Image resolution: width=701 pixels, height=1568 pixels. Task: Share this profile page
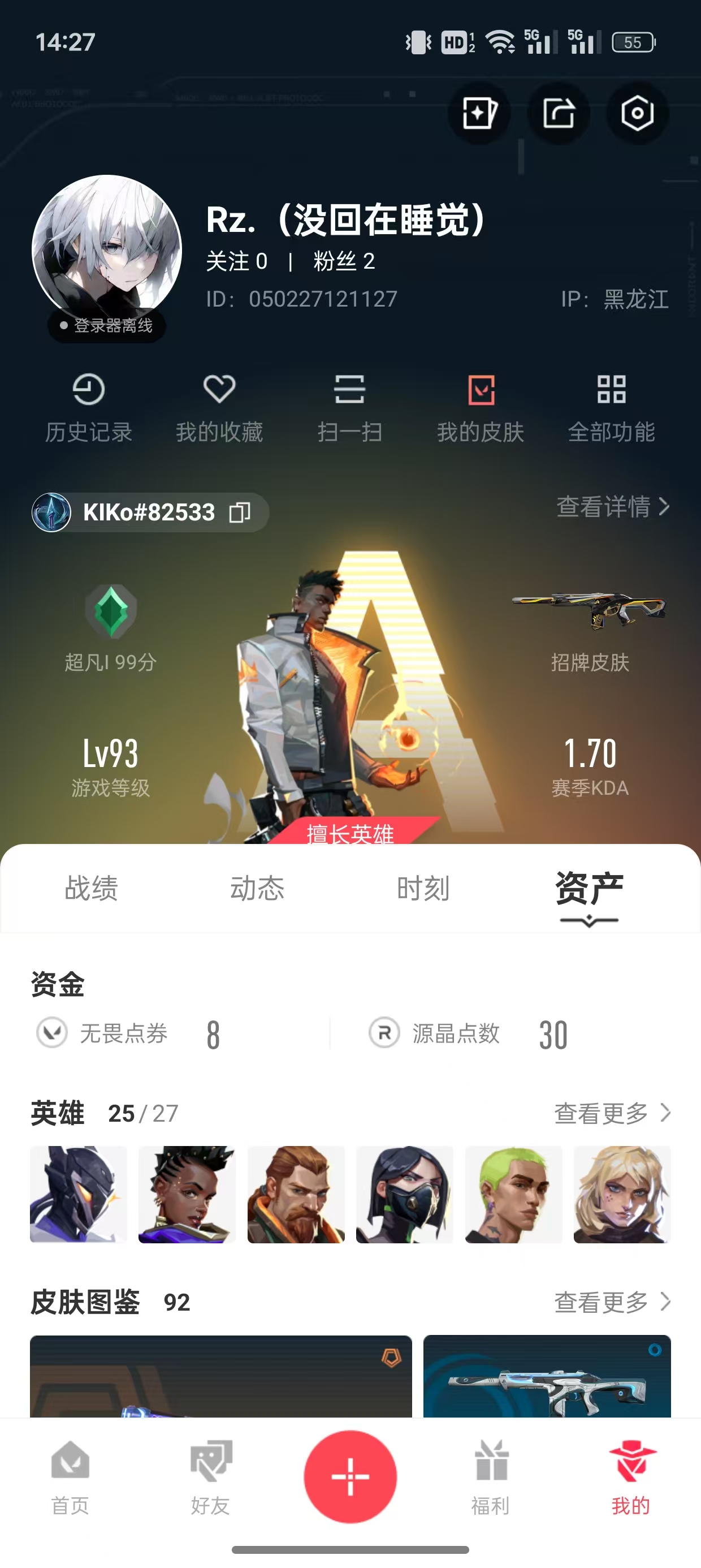[559, 113]
